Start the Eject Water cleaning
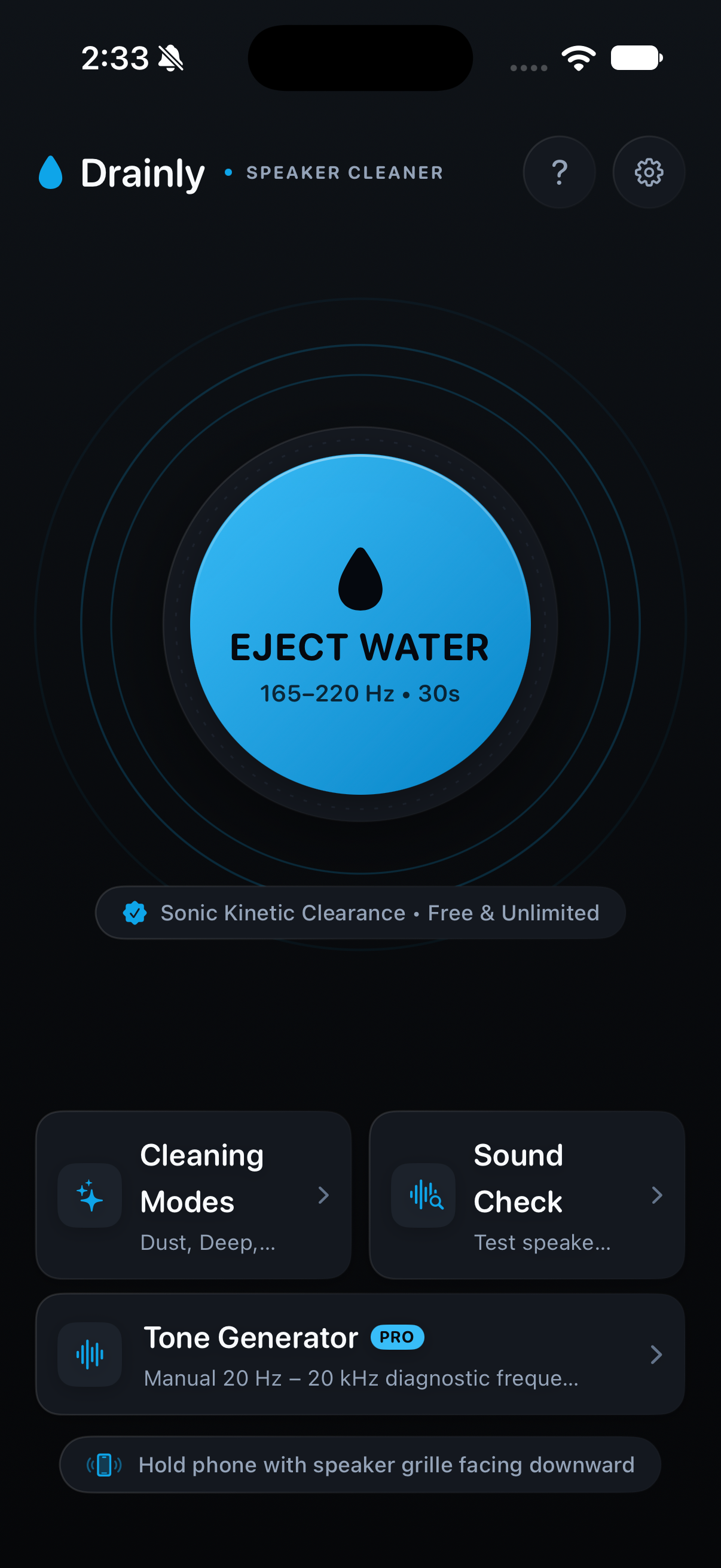The width and height of the screenshot is (721, 1568). tap(360, 624)
